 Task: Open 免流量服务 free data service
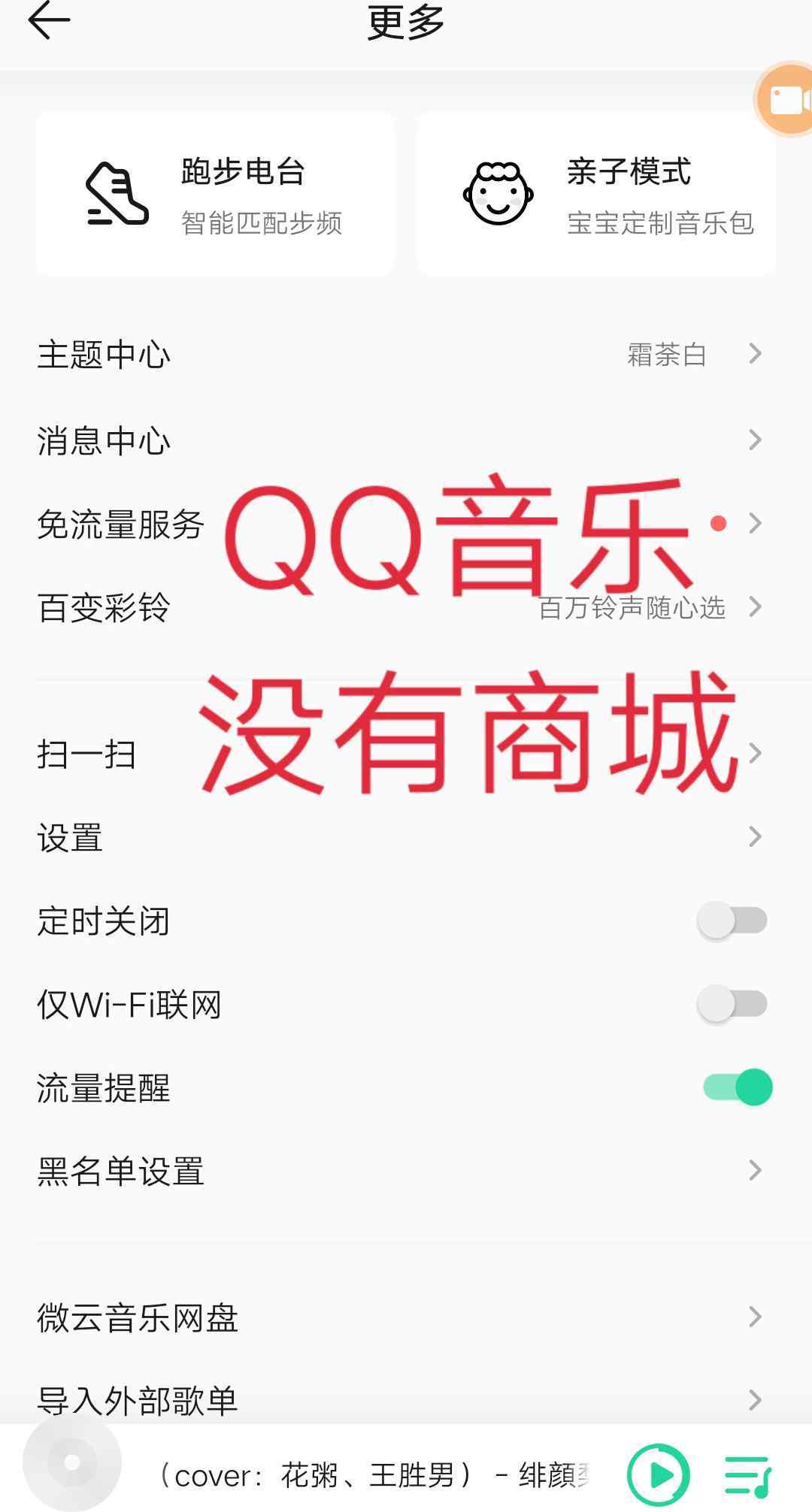pyautogui.click(x=406, y=524)
